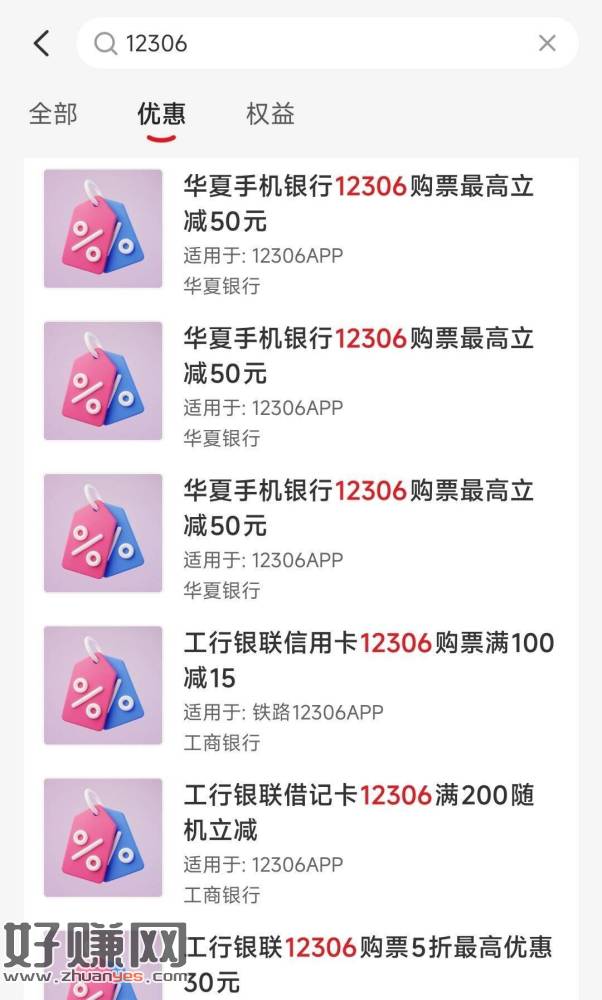This screenshot has width=602, height=1000.
Task: Go back using the top-left arrow
Action: (x=41, y=43)
